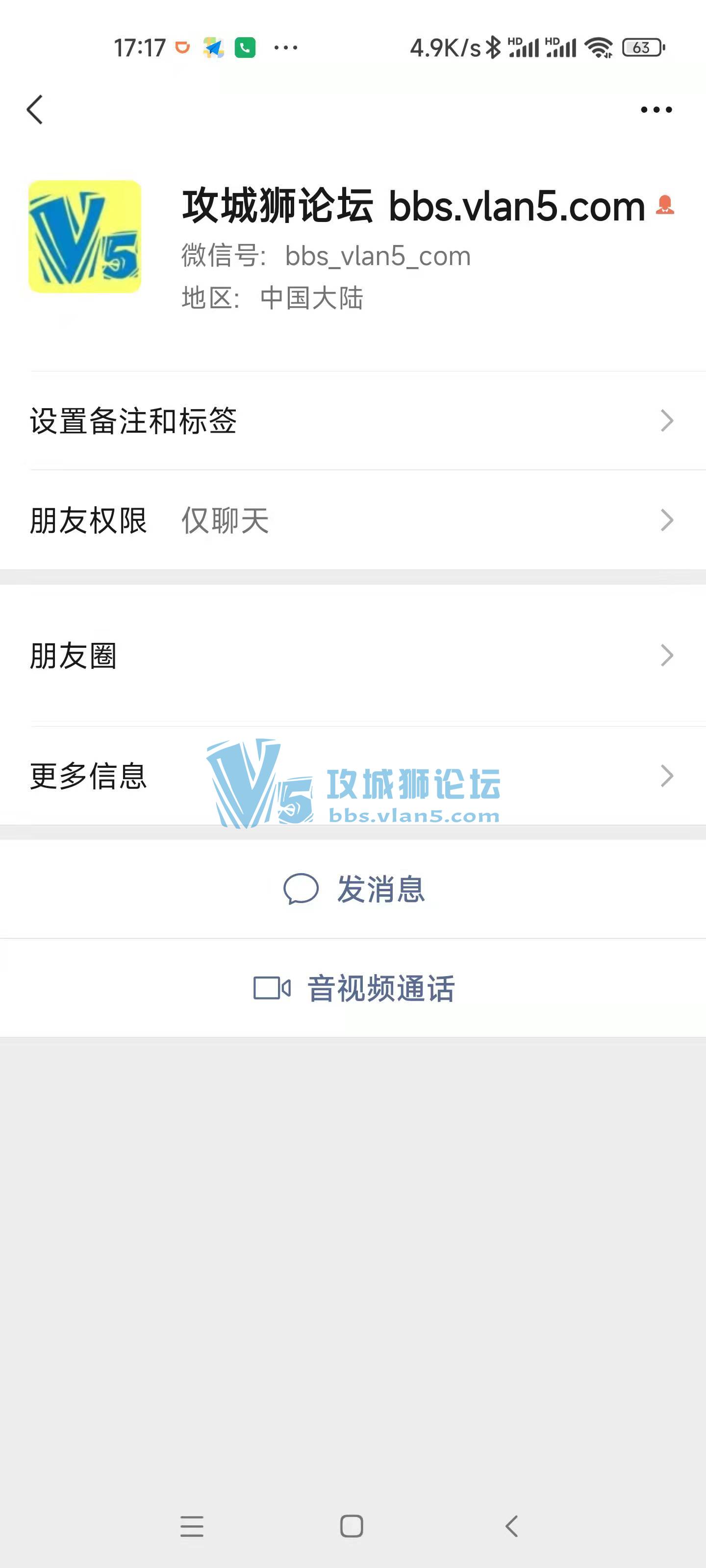
Task: Tap 发消息 to send a message
Action: [x=353, y=889]
